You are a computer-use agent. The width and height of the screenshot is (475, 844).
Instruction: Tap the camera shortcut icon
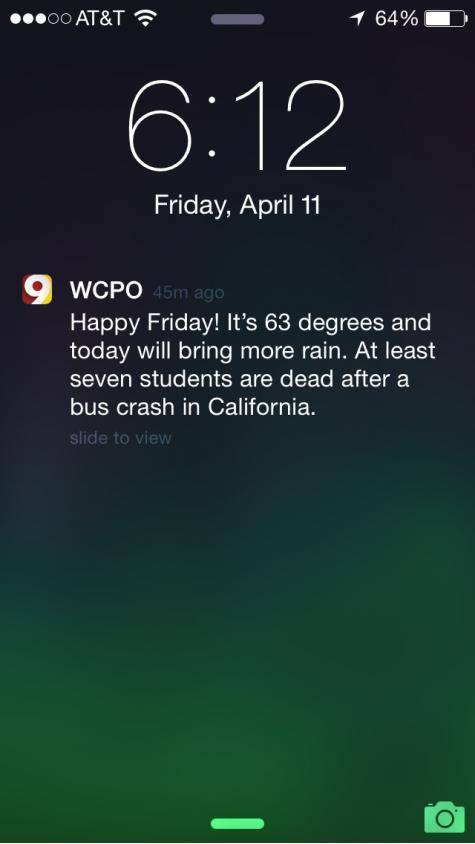pyautogui.click(x=444, y=817)
